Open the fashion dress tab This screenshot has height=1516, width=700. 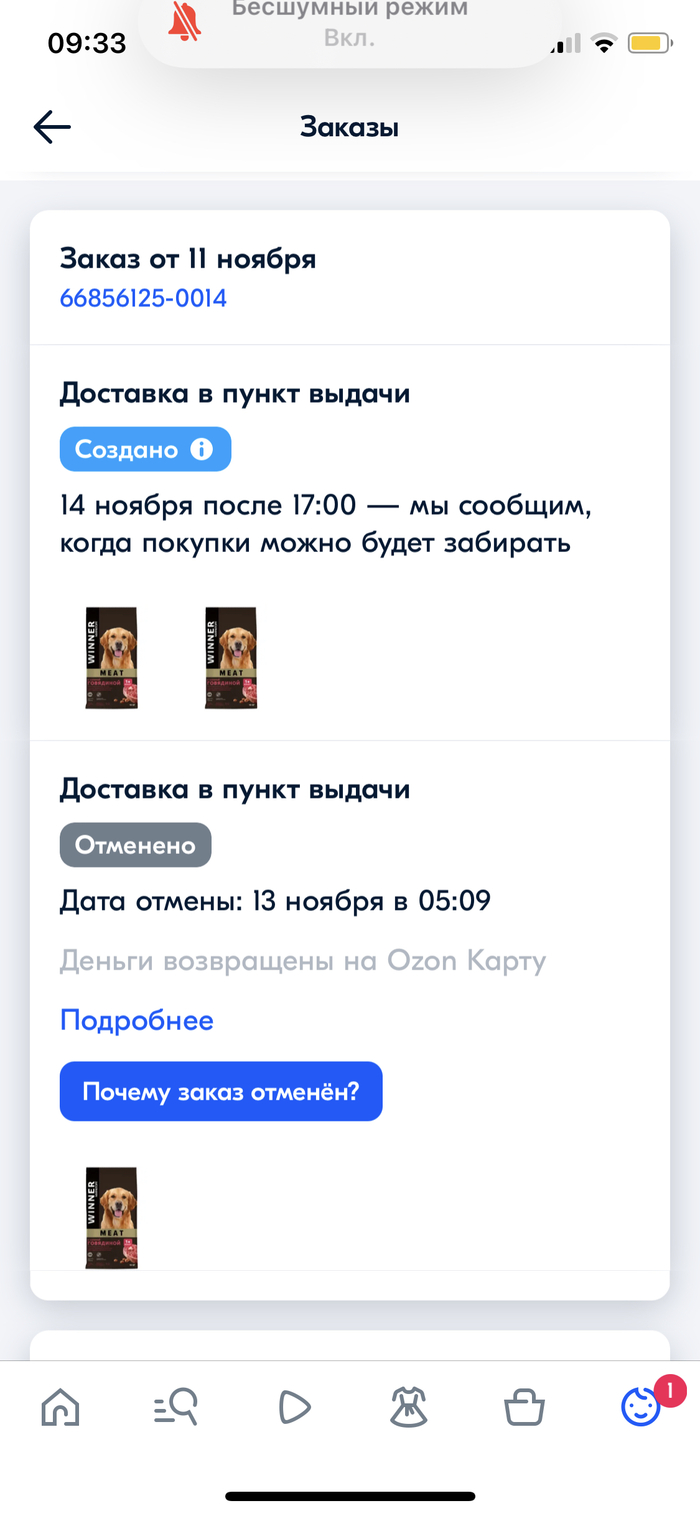pyautogui.click(x=409, y=1408)
